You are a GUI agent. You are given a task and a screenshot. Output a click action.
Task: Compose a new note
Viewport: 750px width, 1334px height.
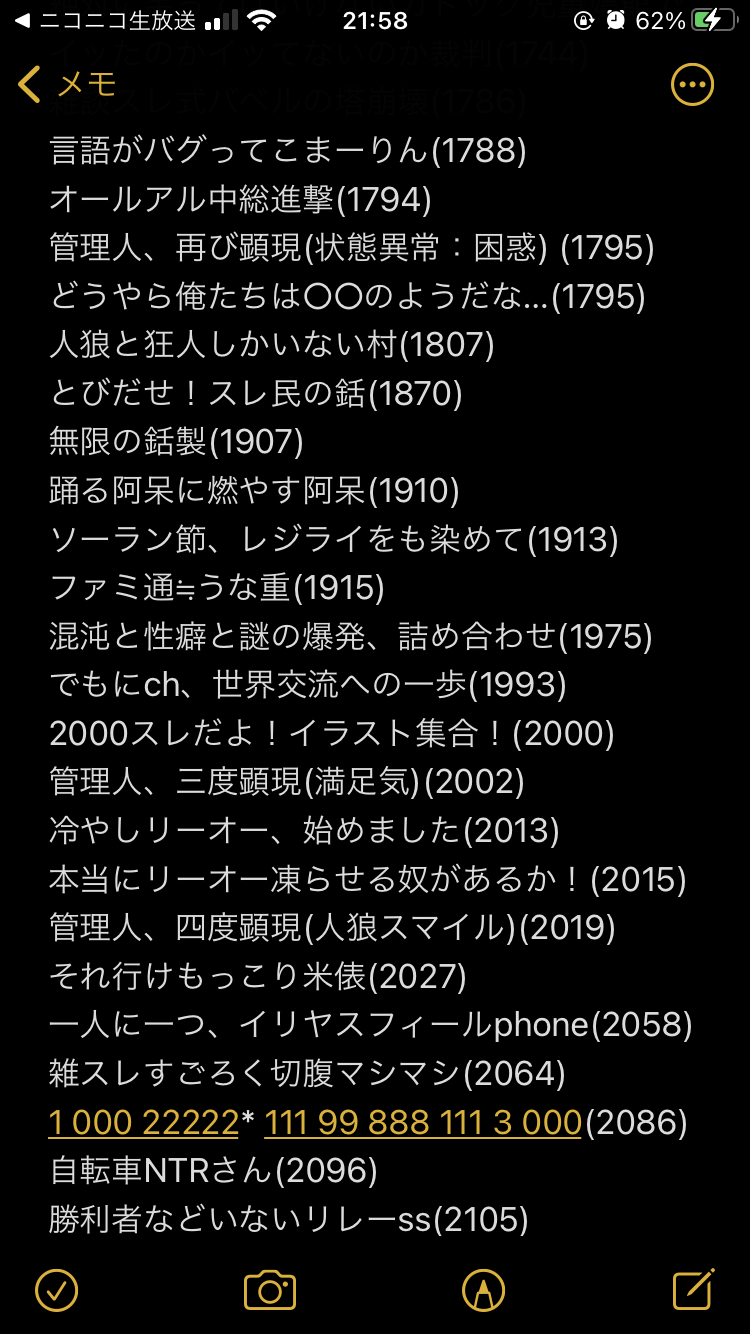click(x=693, y=1290)
